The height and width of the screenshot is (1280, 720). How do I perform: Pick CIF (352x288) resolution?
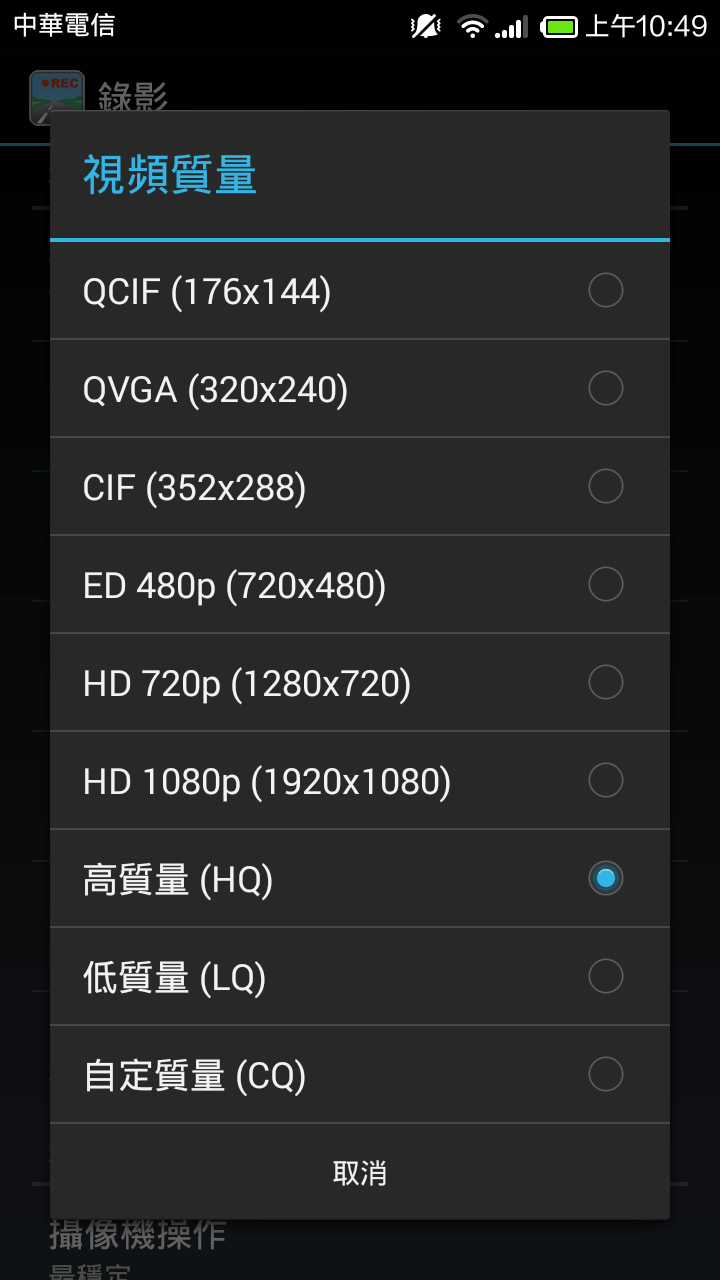coord(360,487)
